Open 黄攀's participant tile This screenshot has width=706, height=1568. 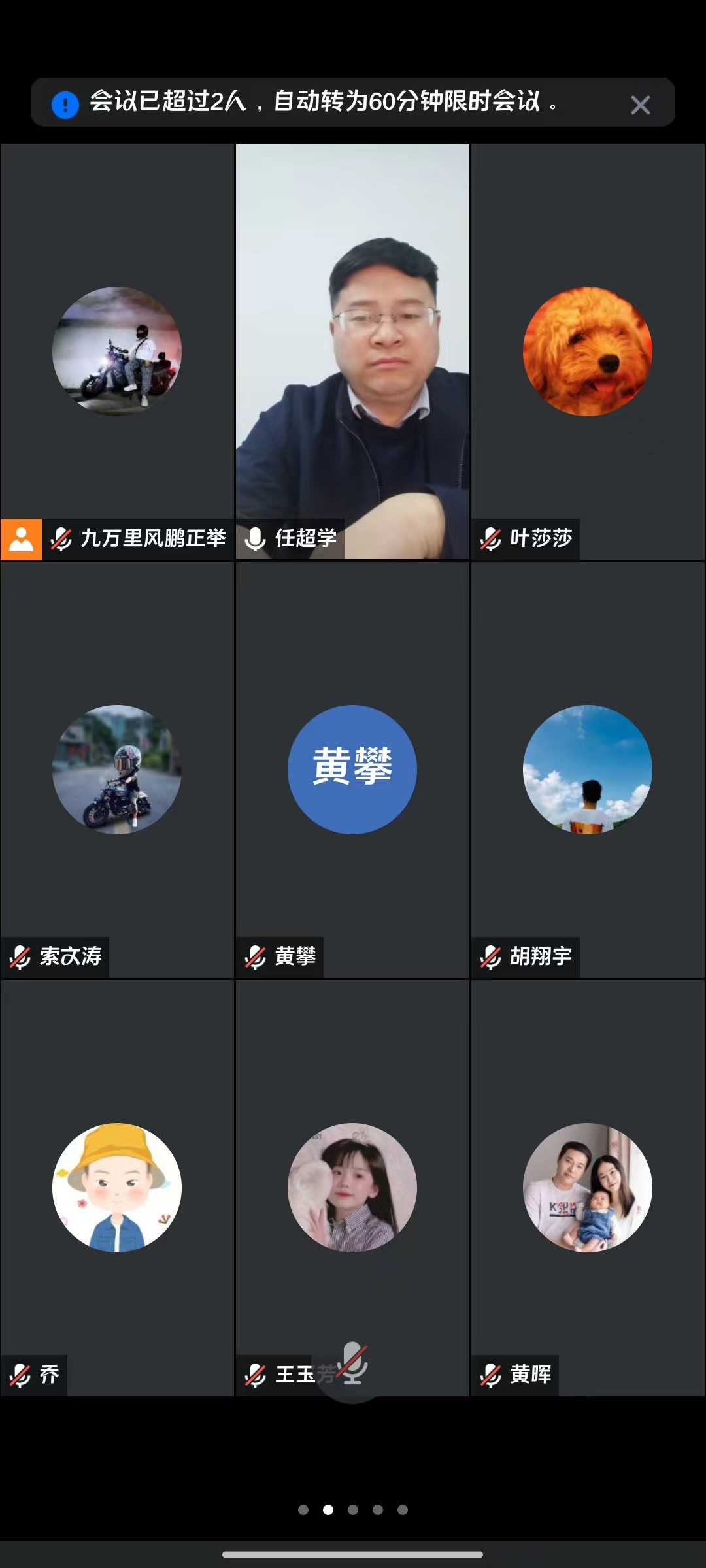tap(352, 770)
